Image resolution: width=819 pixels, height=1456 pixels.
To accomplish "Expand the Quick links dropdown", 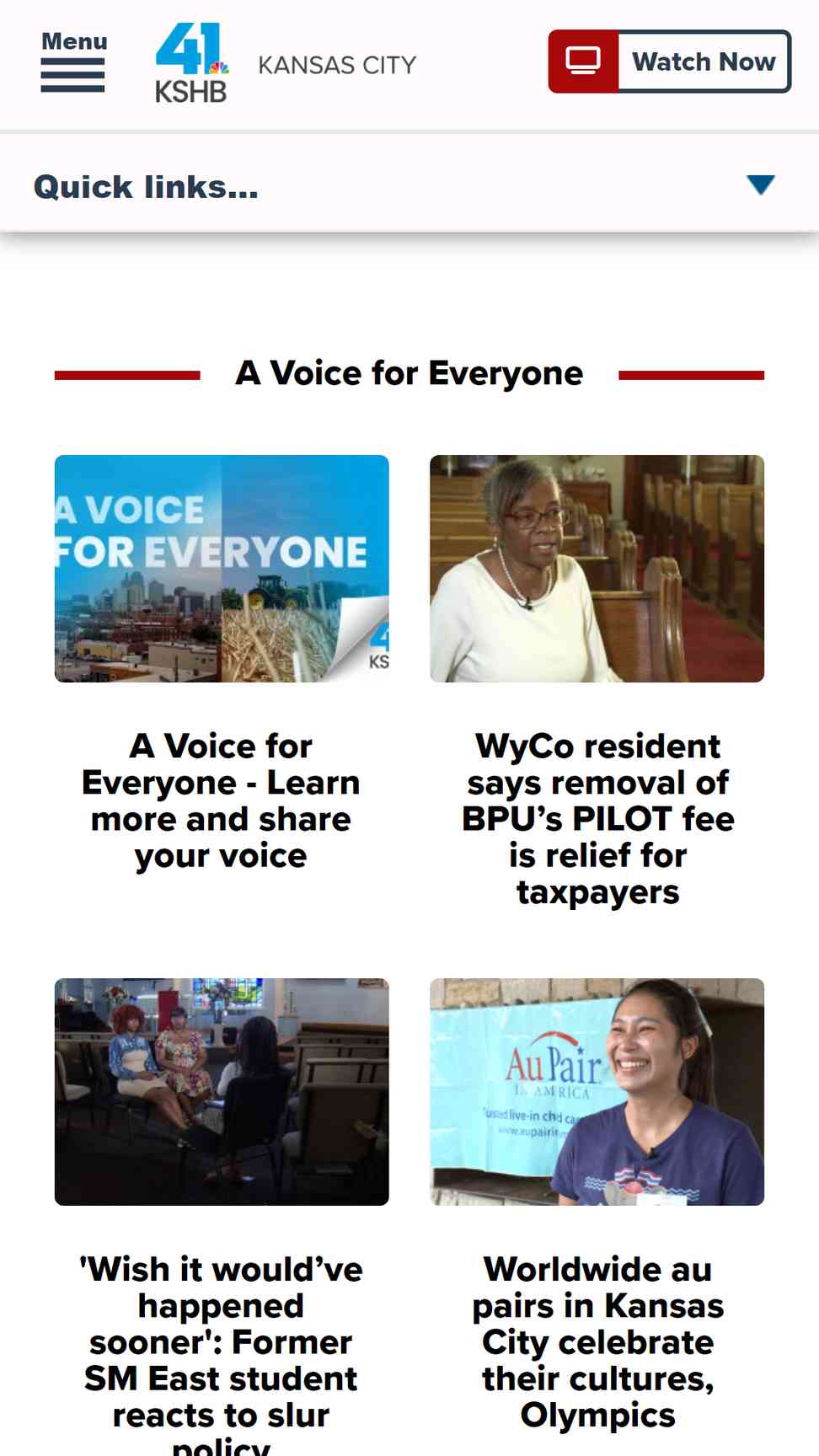I will [x=409, y=185].
